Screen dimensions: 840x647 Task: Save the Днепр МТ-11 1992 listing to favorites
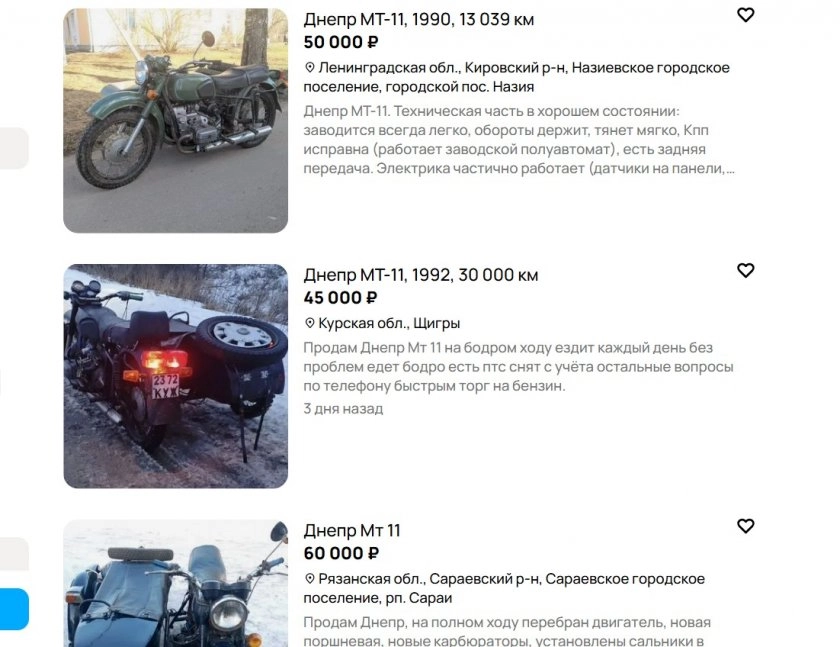pyautogui.click(x=745, y=270)
